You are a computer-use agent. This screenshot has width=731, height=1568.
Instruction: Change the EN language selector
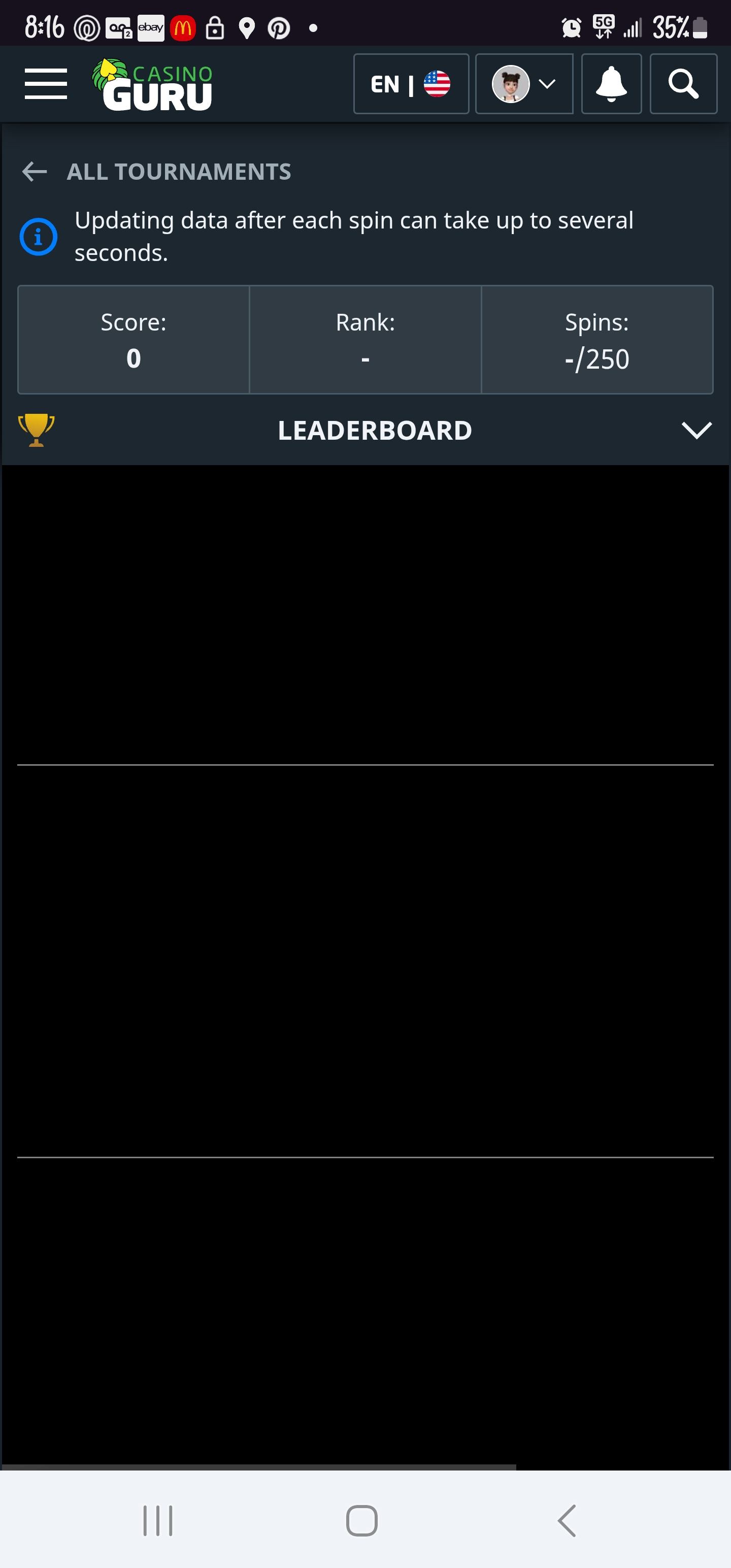(411, 84)
